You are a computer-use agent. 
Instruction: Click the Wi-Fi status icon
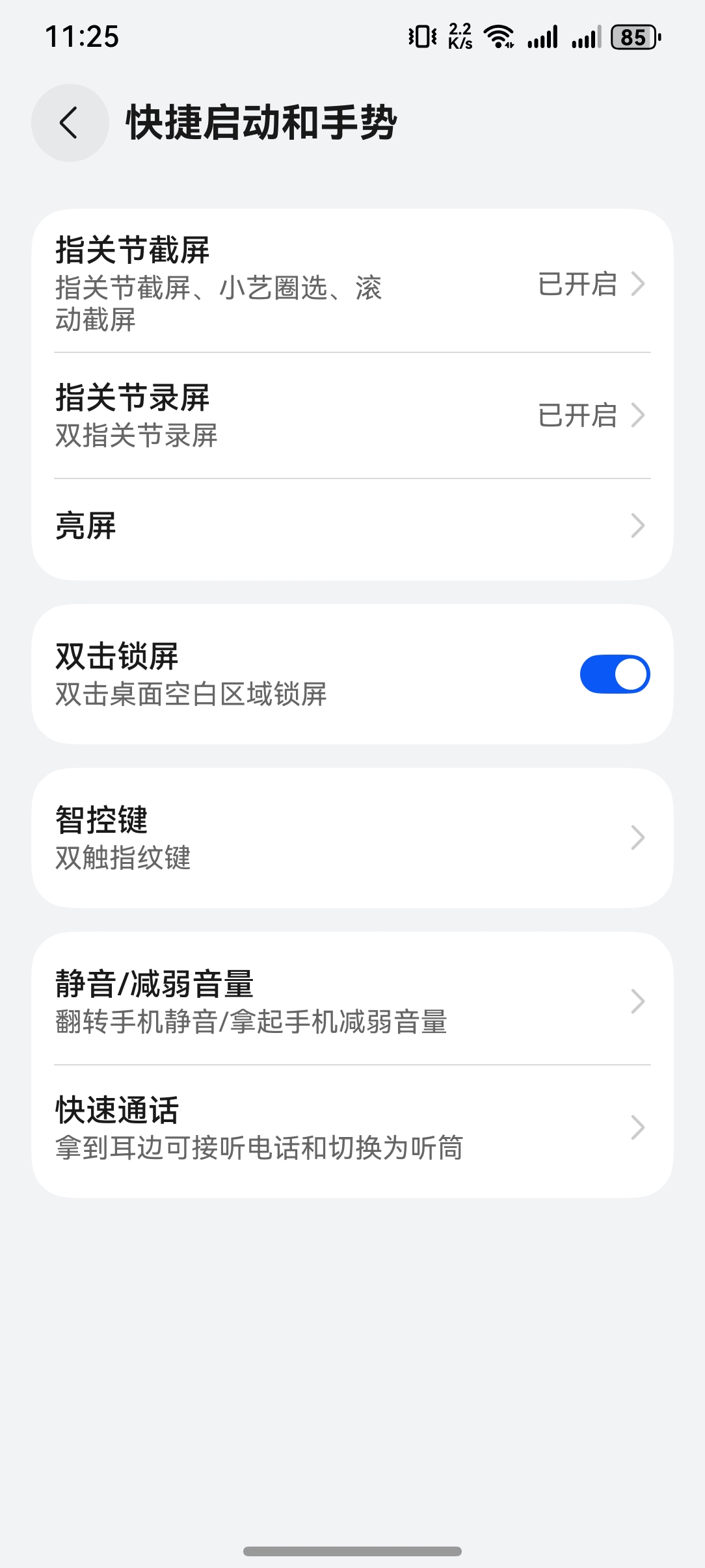coord(498,37)
